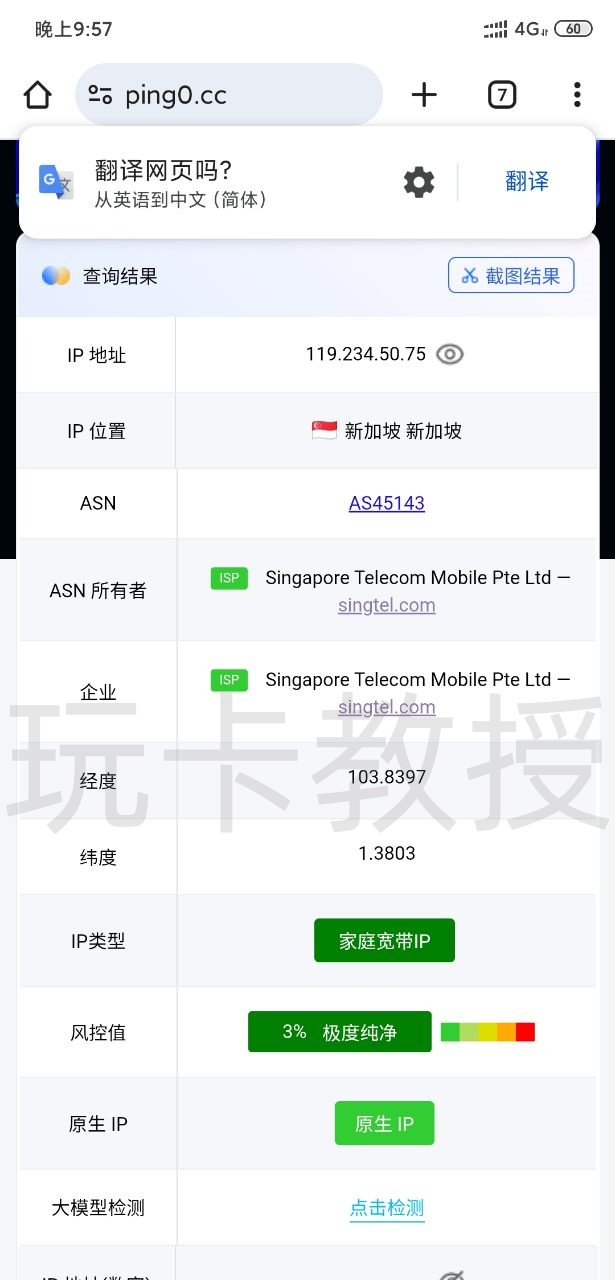Open translate settings gear

pyautogui.click(x=419, y=182)
